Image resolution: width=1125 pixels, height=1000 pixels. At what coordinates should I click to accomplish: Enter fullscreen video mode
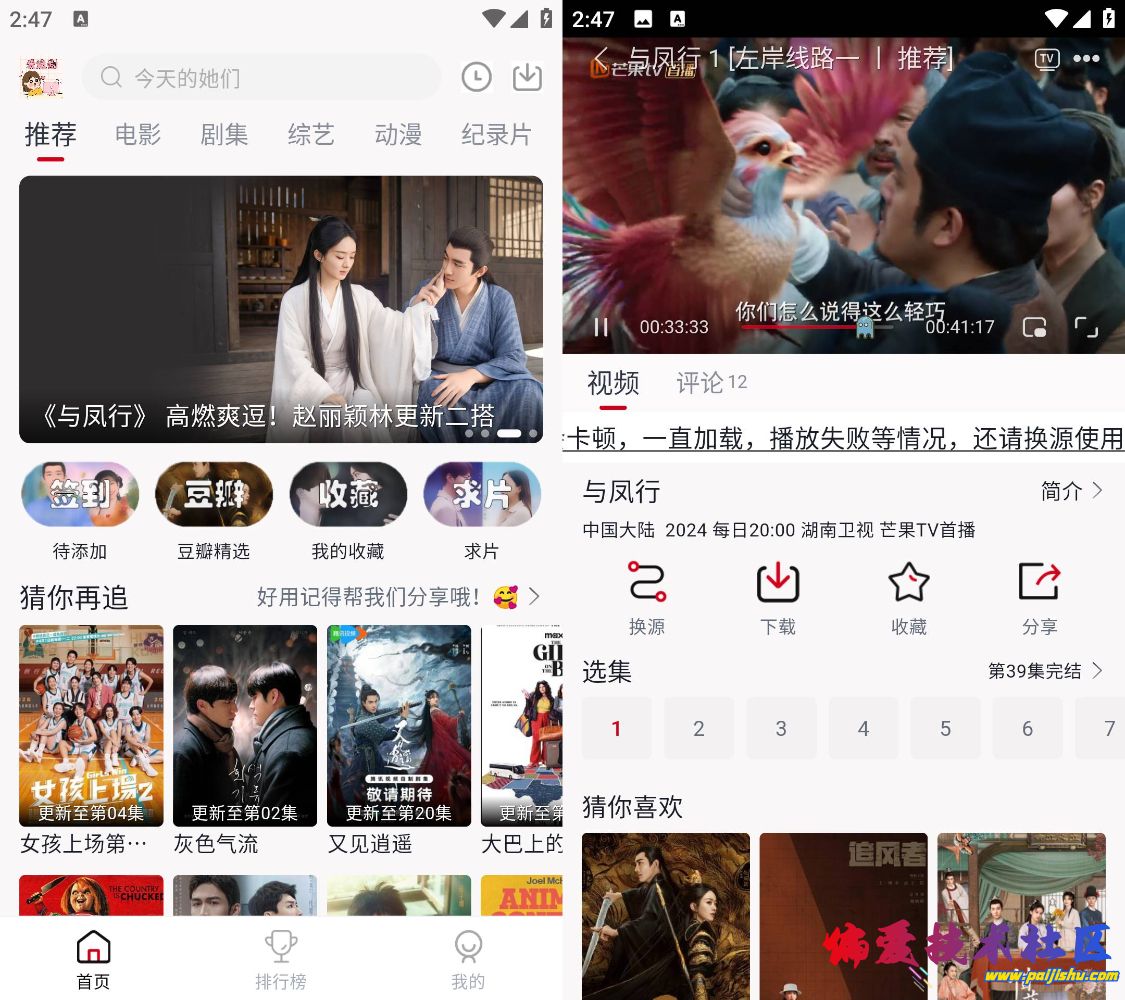1086,327
